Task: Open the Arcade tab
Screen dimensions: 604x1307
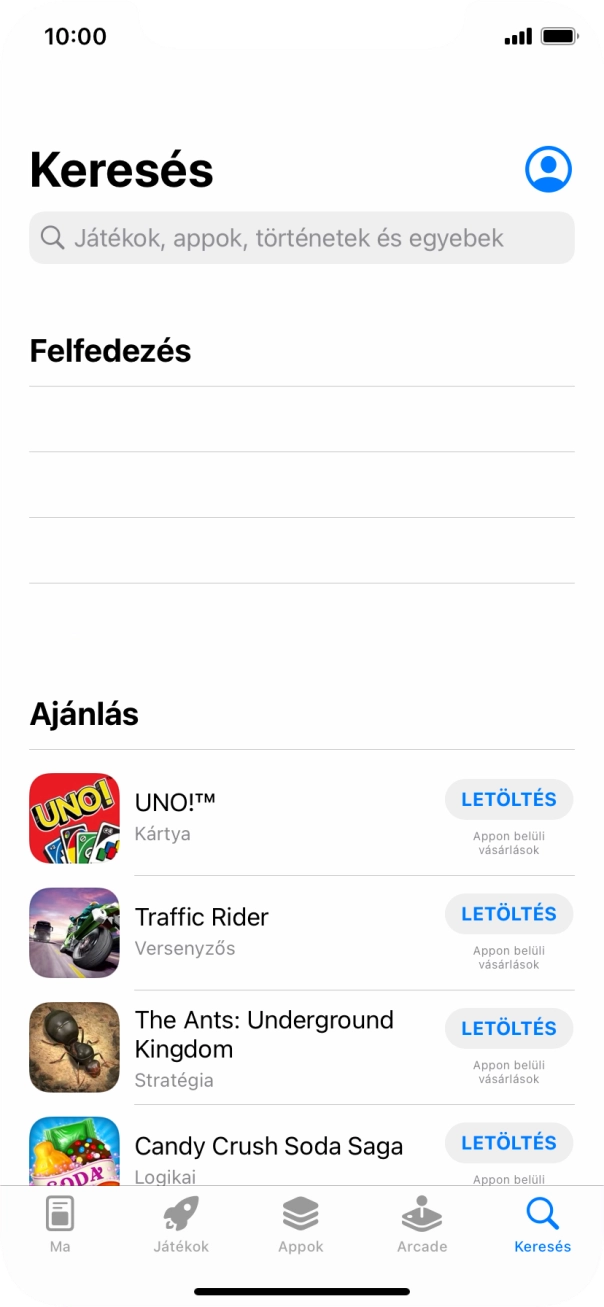Action: pos(421,1225)
